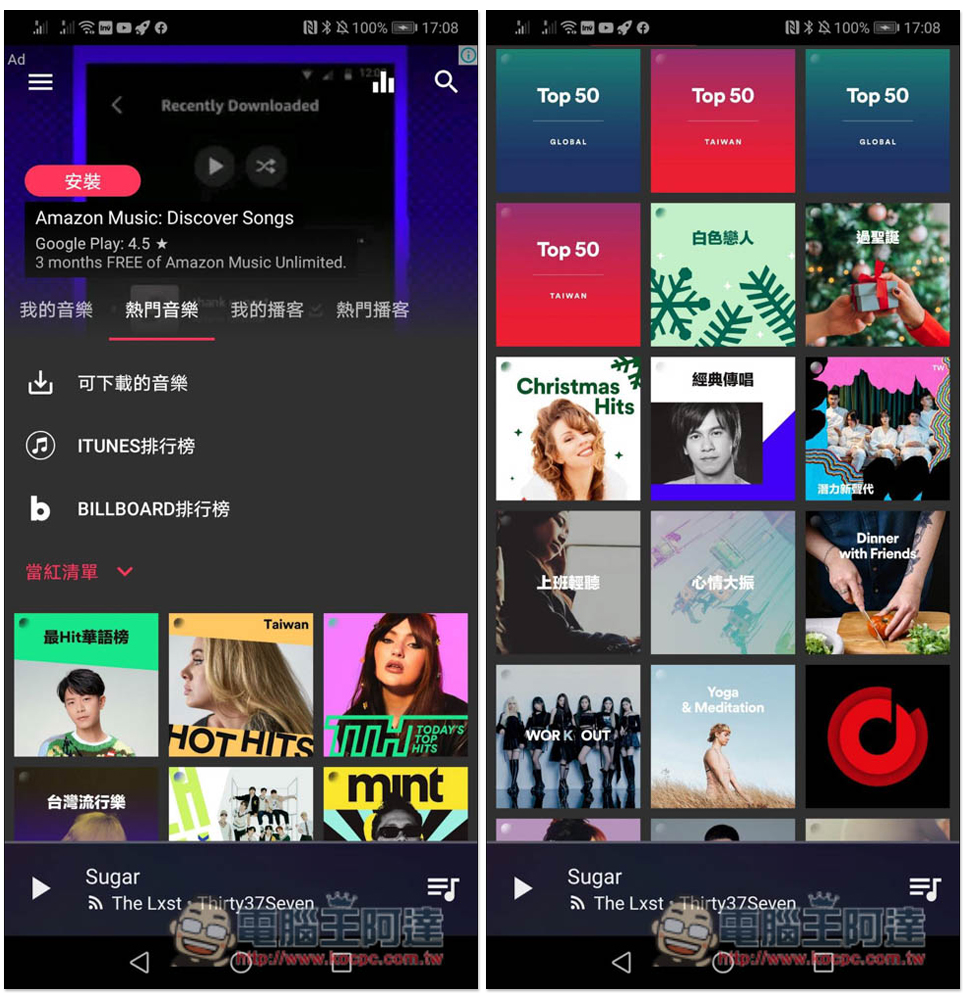This screenshot has height=1000, width=964.
Task: Open the Hot Hits Taiwan playlist
Action: 240,685
